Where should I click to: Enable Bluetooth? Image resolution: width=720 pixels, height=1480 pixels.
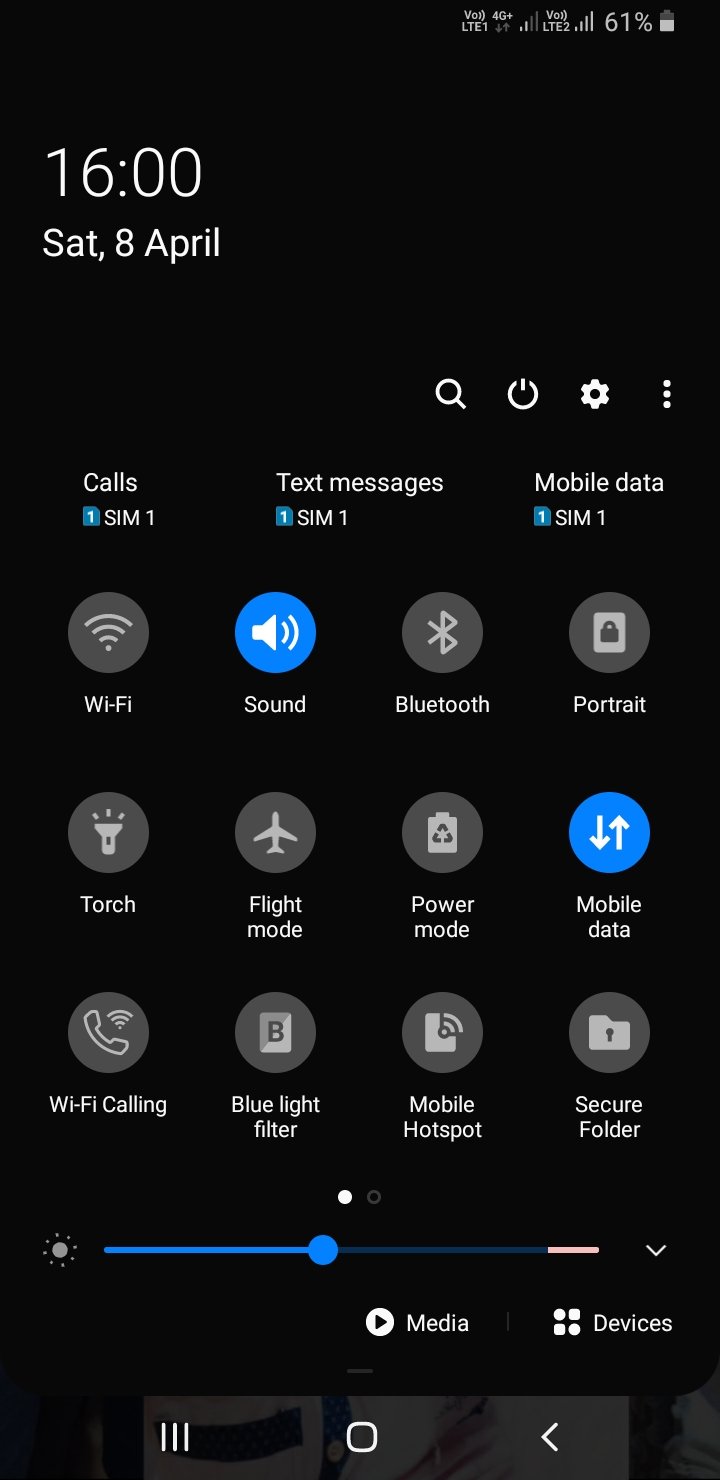click(x=442, y=633)
